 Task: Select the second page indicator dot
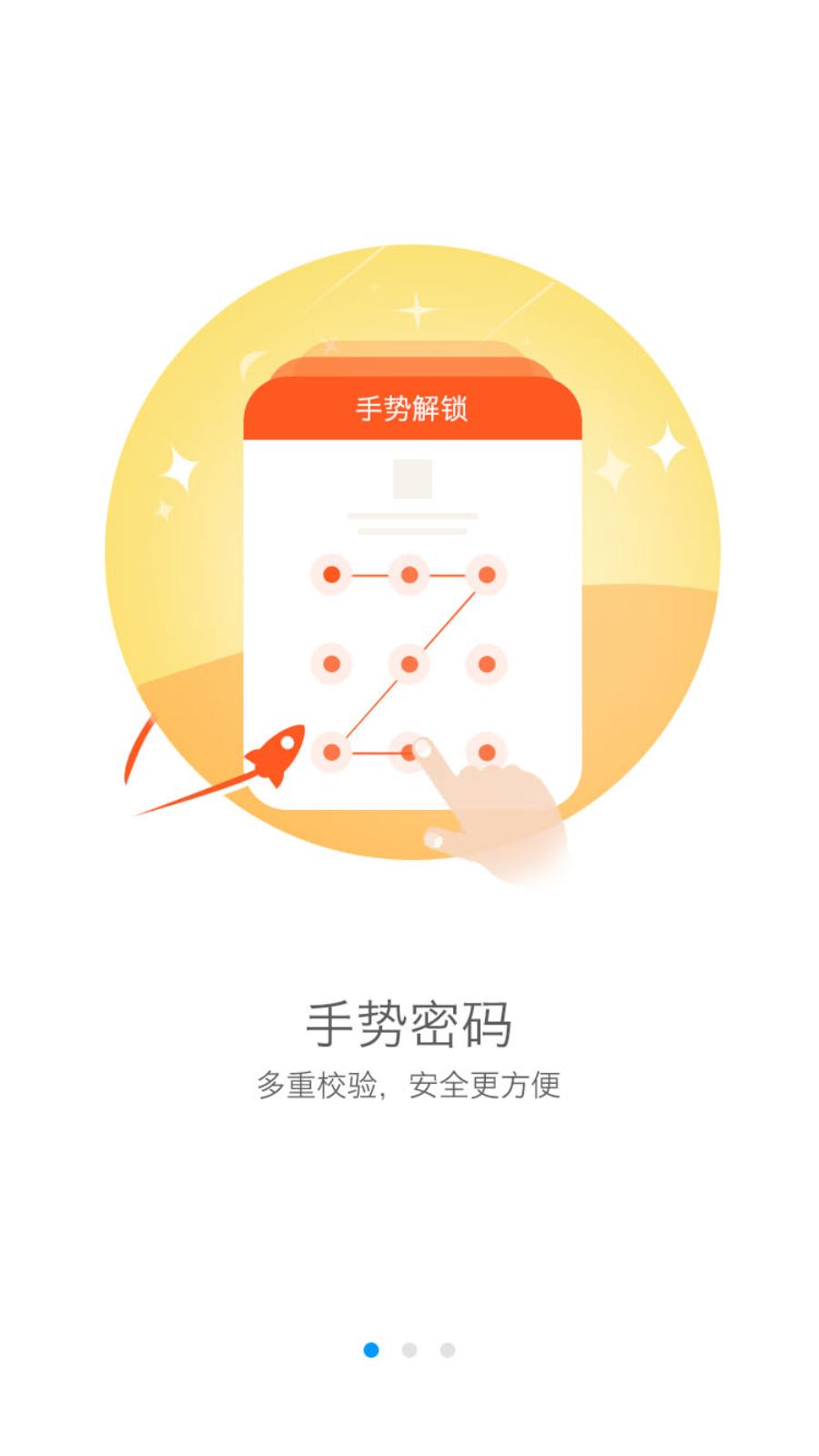[409, 1350]
